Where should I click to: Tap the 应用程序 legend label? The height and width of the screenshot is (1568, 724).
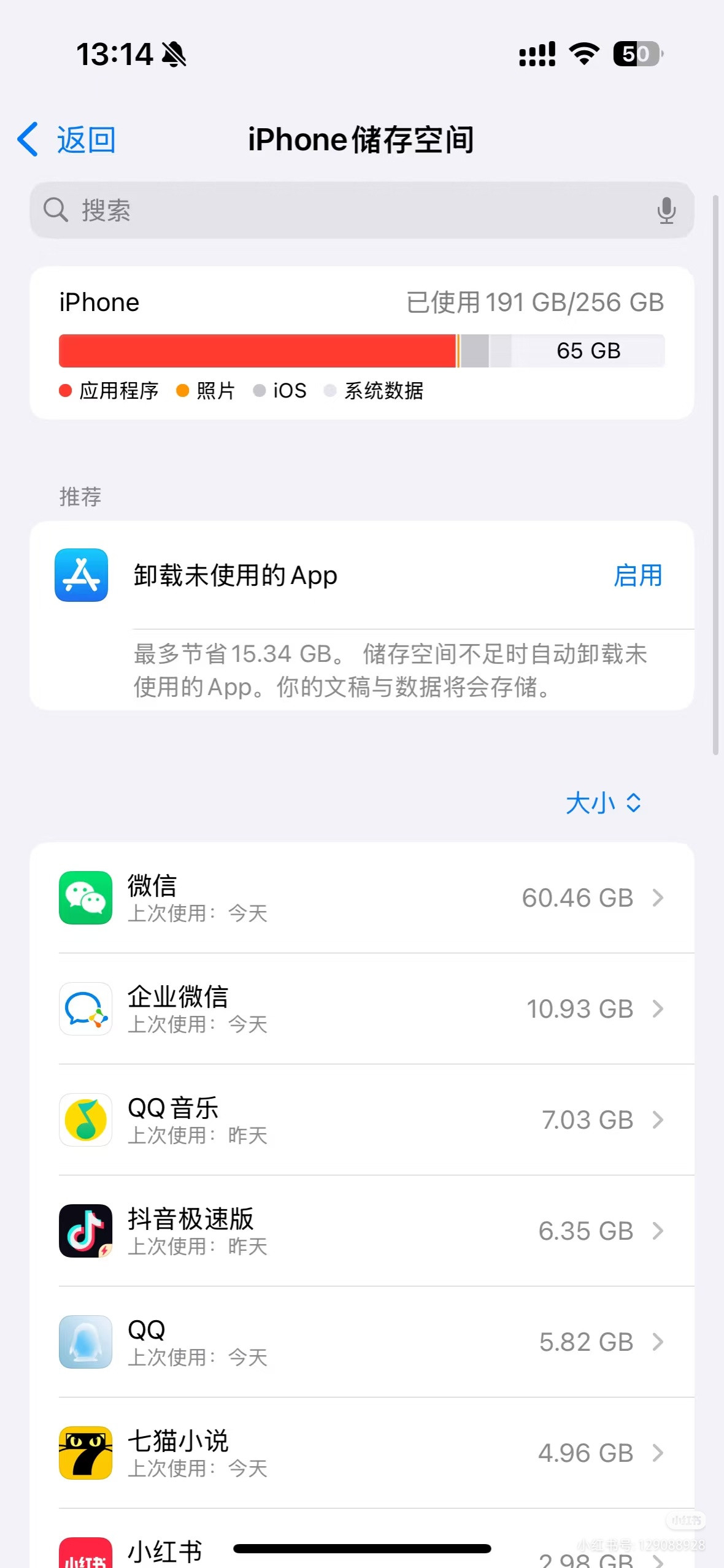120,390
